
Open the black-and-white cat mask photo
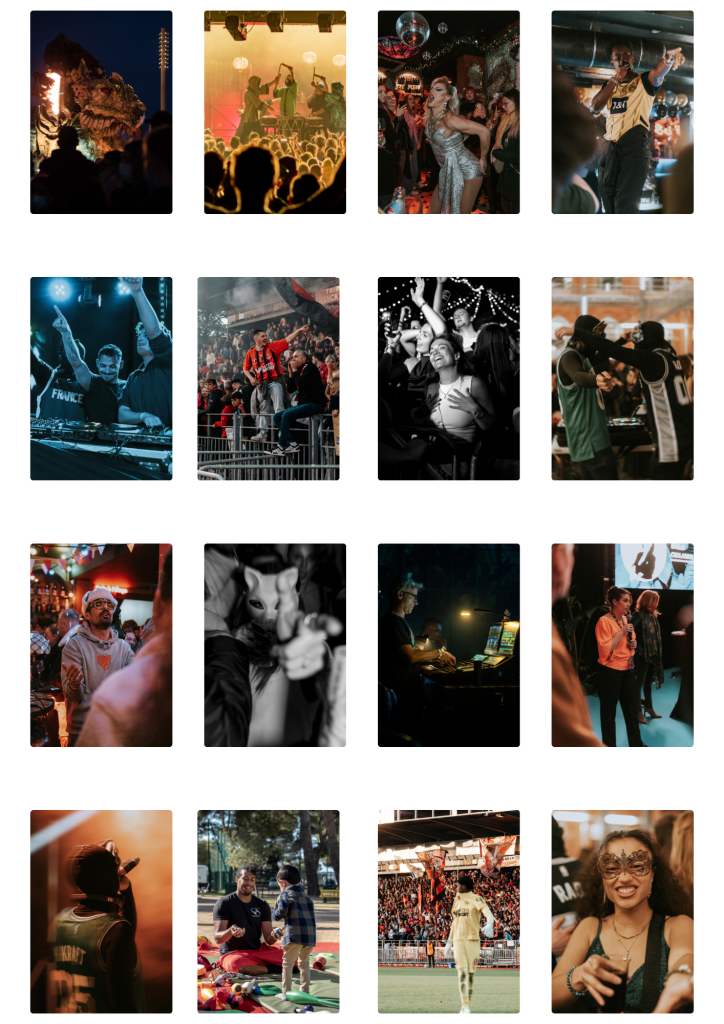click(275, 645)
